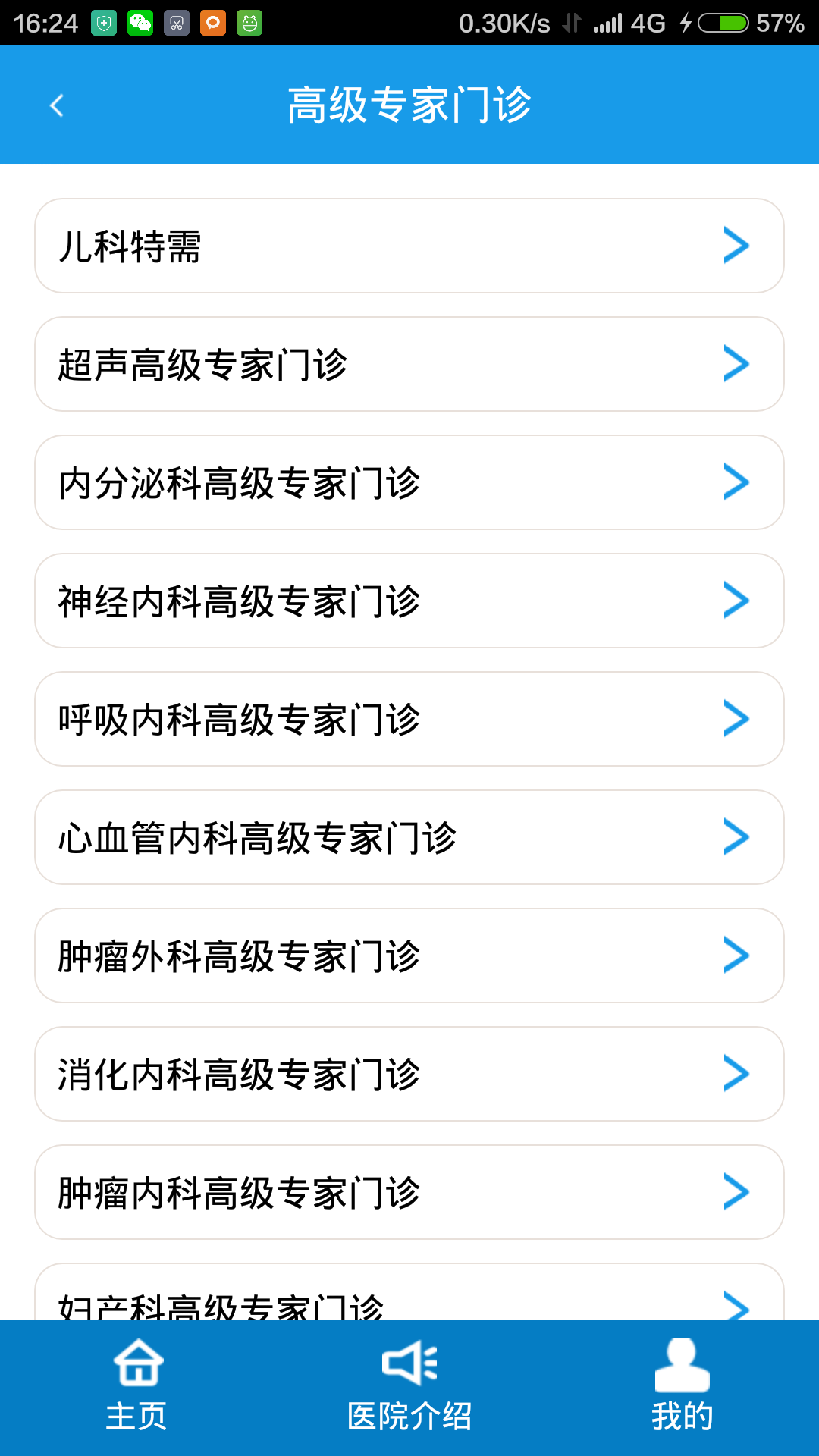Tap 消化内科高级专家门诊 entry
The image size is (819, 1456).
tap(409, 1074)
